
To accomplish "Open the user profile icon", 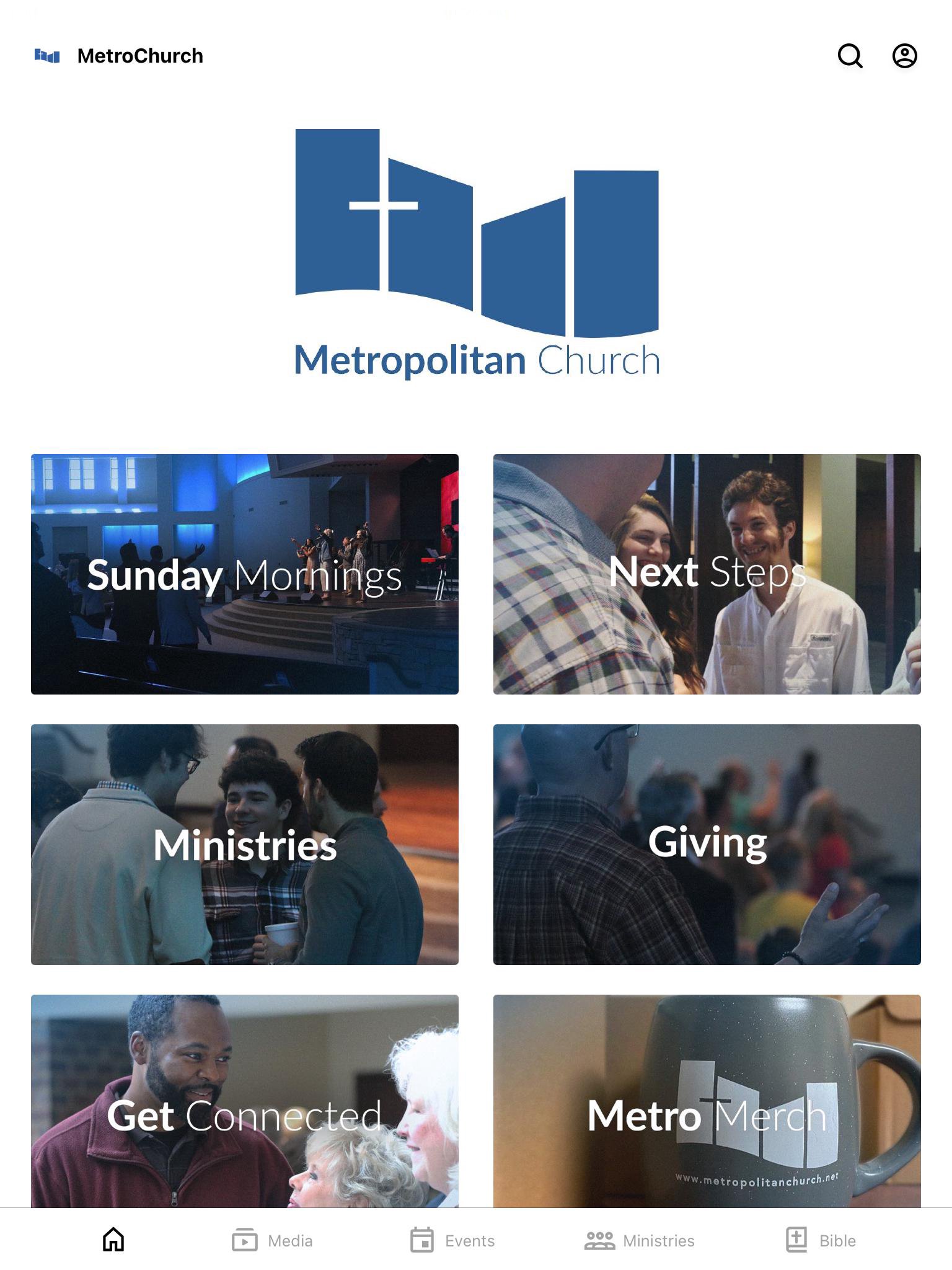I will pos(904,56).
